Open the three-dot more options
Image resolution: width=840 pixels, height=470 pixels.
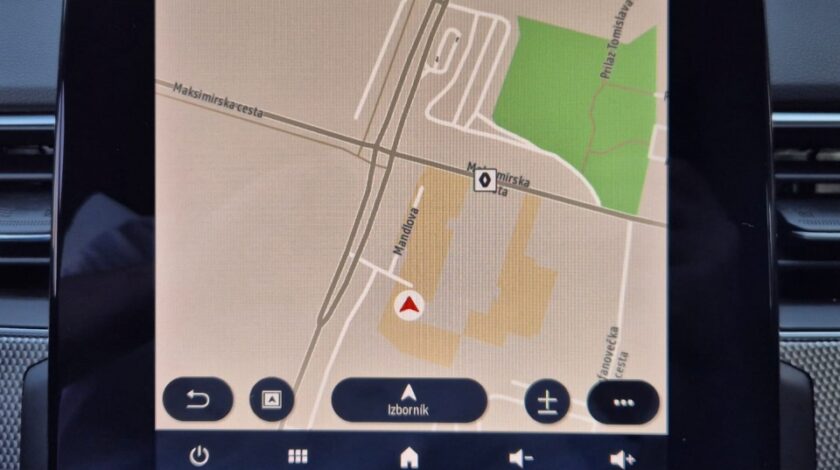624,402
